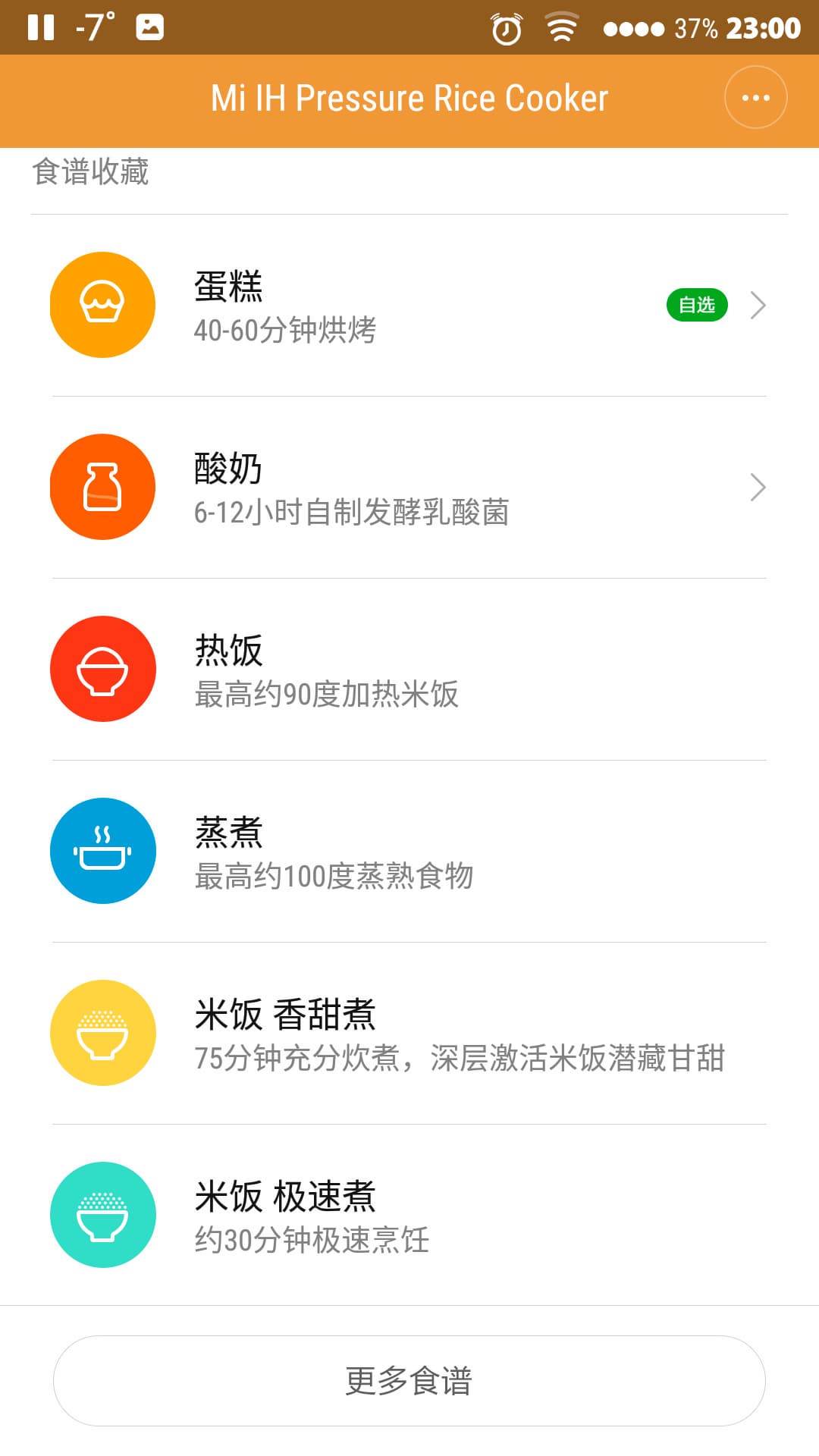Tap the 更多食谱 button
819x1456 pixels.
click(x=409, y=1381)
